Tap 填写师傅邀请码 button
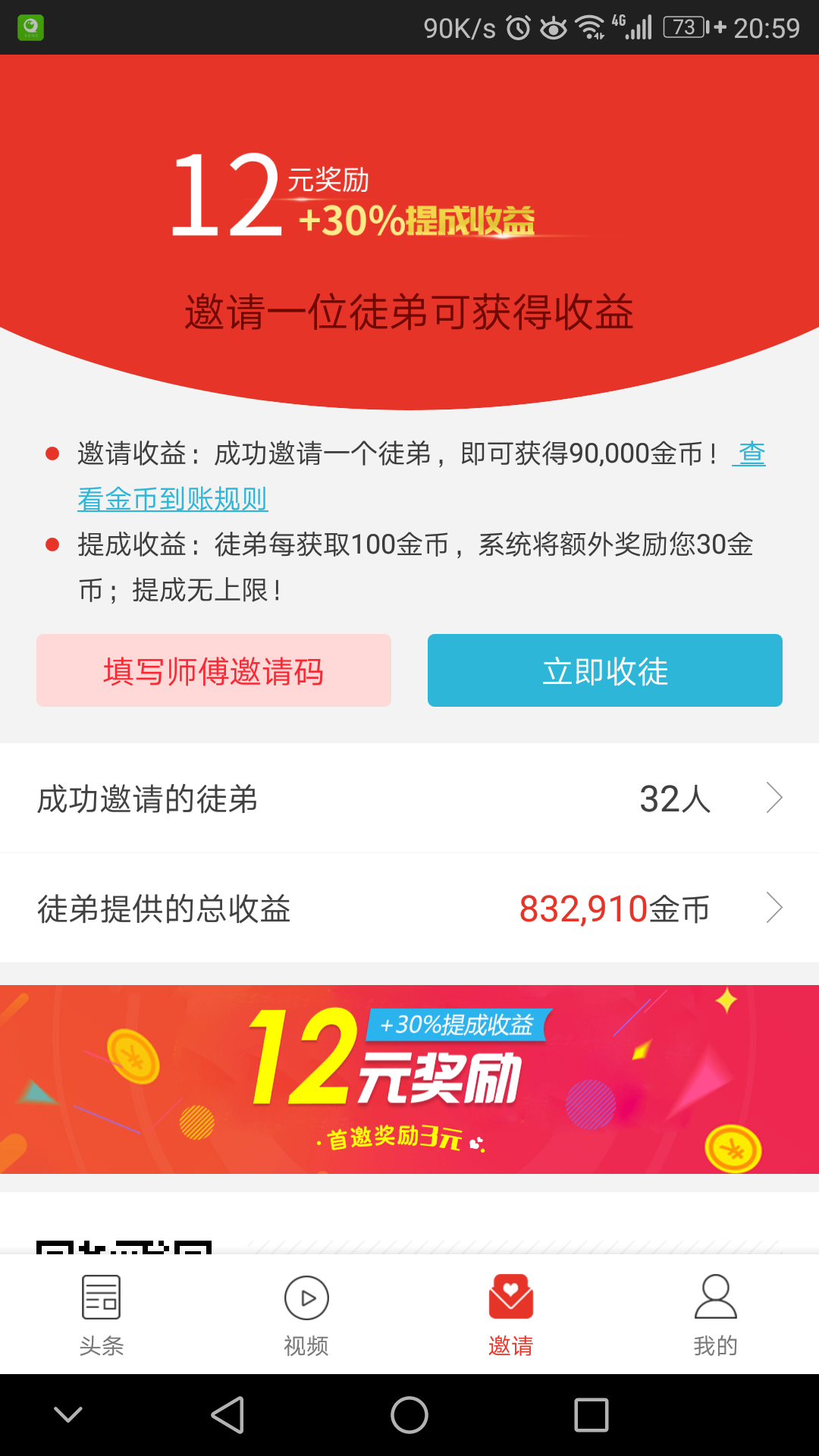Viewport: 819px width, 1456px height. 214,671
